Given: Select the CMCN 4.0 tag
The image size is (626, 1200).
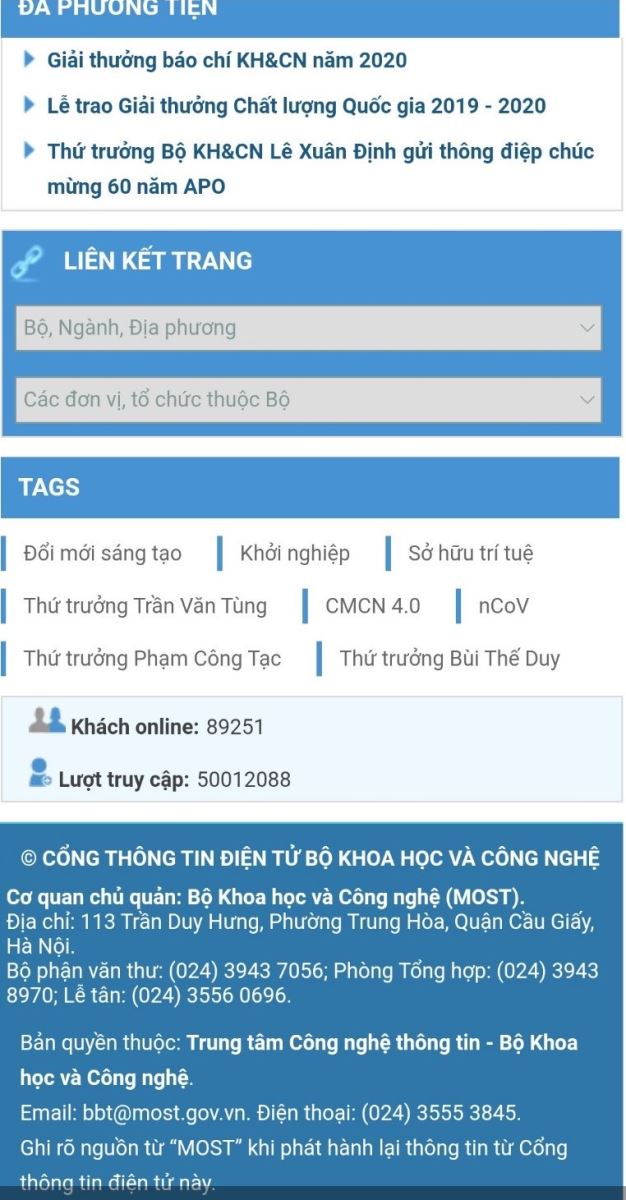Looking at the screenshot, I should pos(373,606).
